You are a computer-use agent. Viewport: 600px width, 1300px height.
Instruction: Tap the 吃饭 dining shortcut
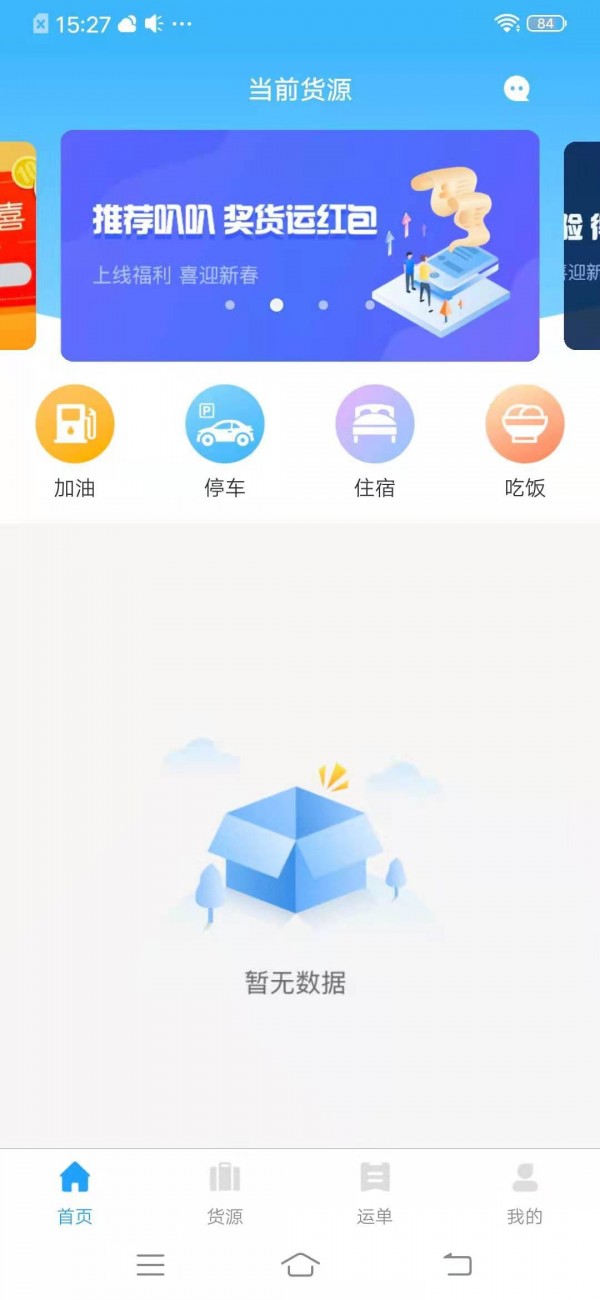pyautogui.click(x=525, y=440)
